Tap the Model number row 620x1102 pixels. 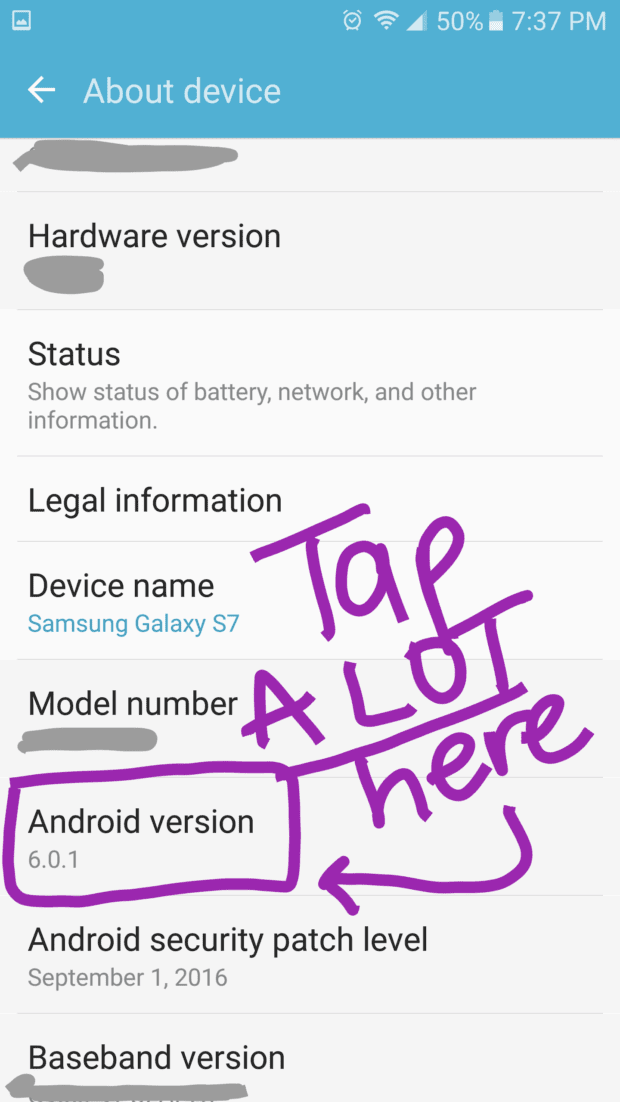tap(133, 717)
